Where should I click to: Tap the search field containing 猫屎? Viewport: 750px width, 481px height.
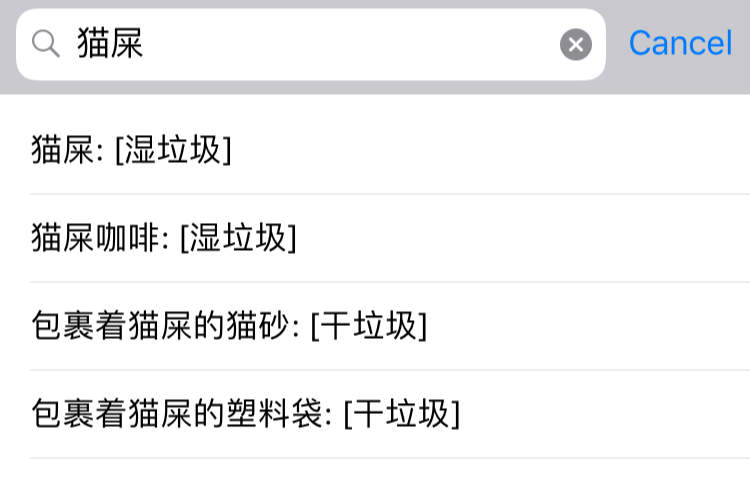click(x=300, y=44)
